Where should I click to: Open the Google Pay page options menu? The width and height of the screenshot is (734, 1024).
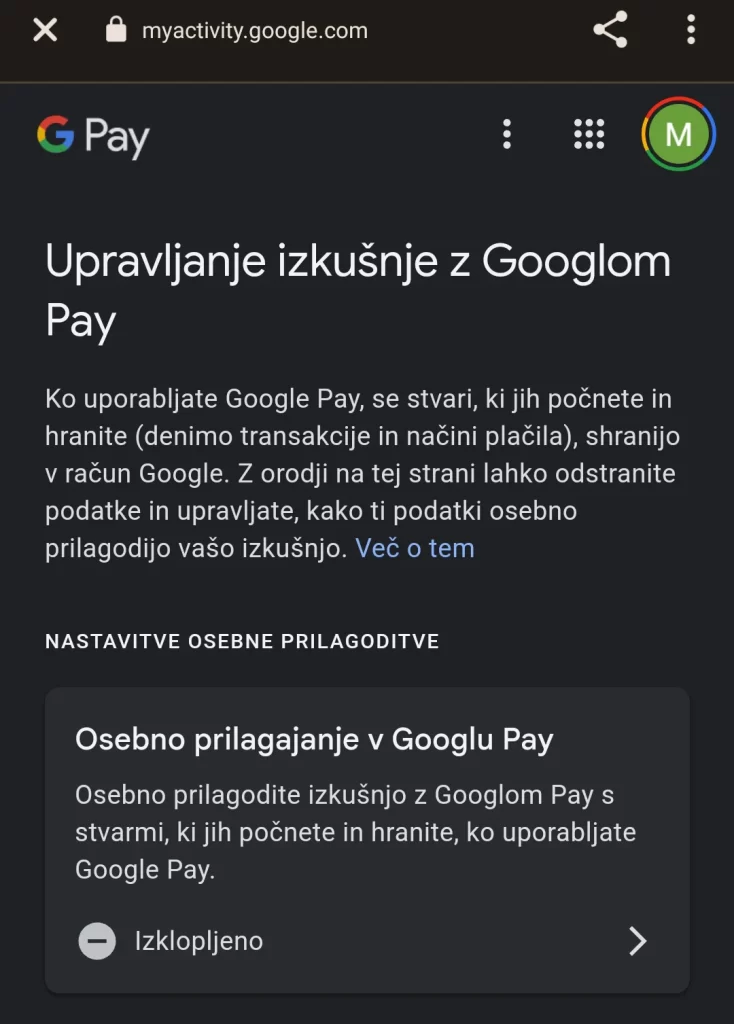tap(507, 134)
